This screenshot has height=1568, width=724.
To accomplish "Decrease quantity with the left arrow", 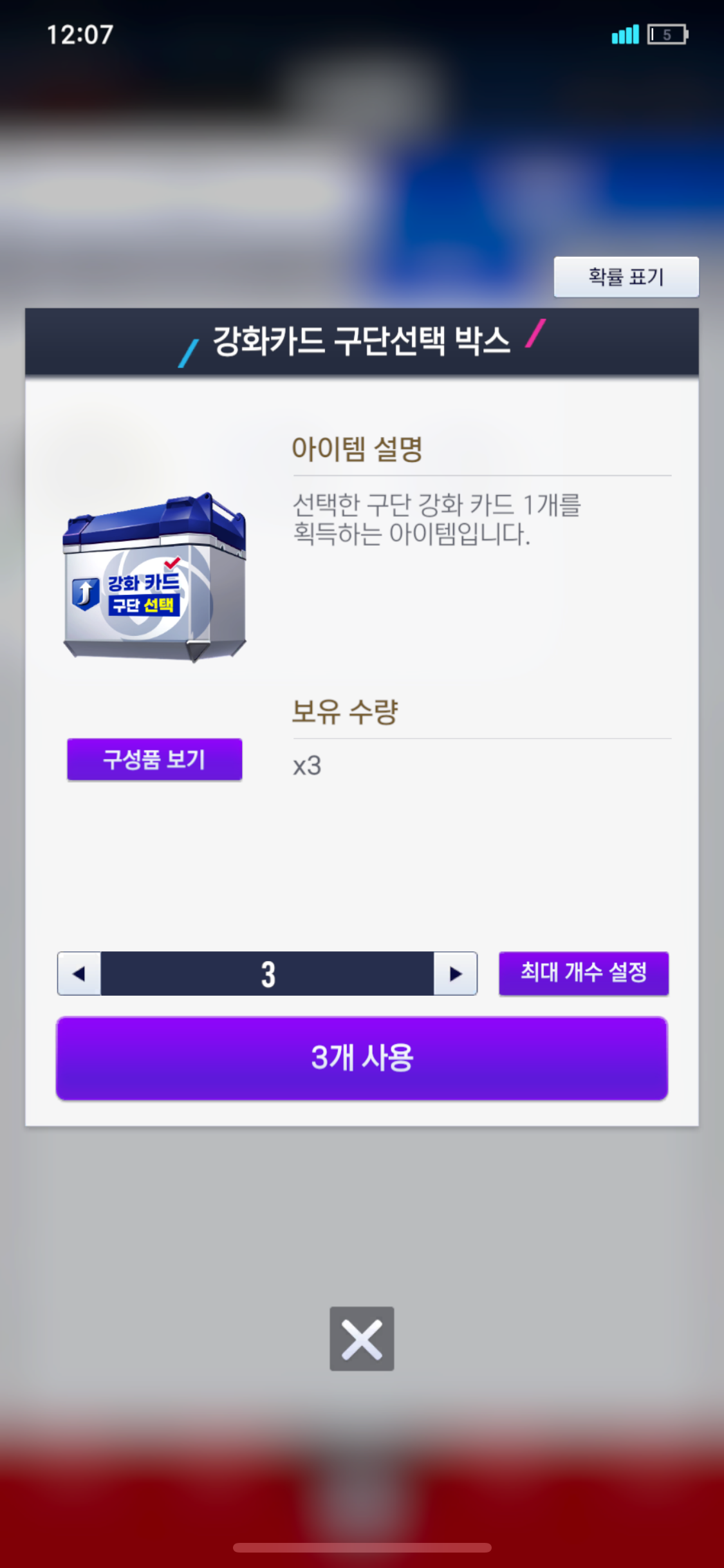I will (x=79, y=973).
